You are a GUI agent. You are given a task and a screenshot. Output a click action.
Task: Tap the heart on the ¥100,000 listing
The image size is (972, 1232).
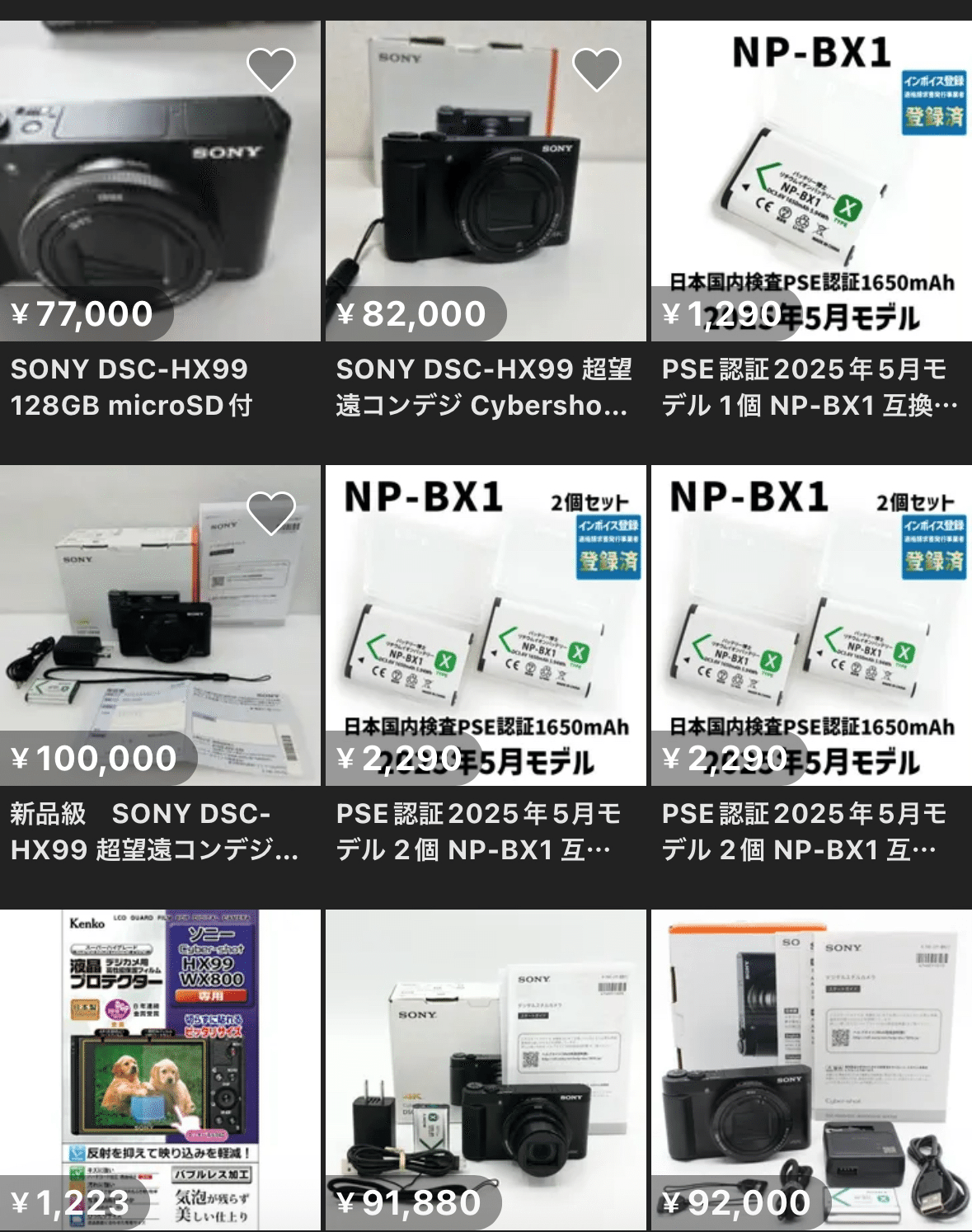pyautogui.click(x=271, y=513)
